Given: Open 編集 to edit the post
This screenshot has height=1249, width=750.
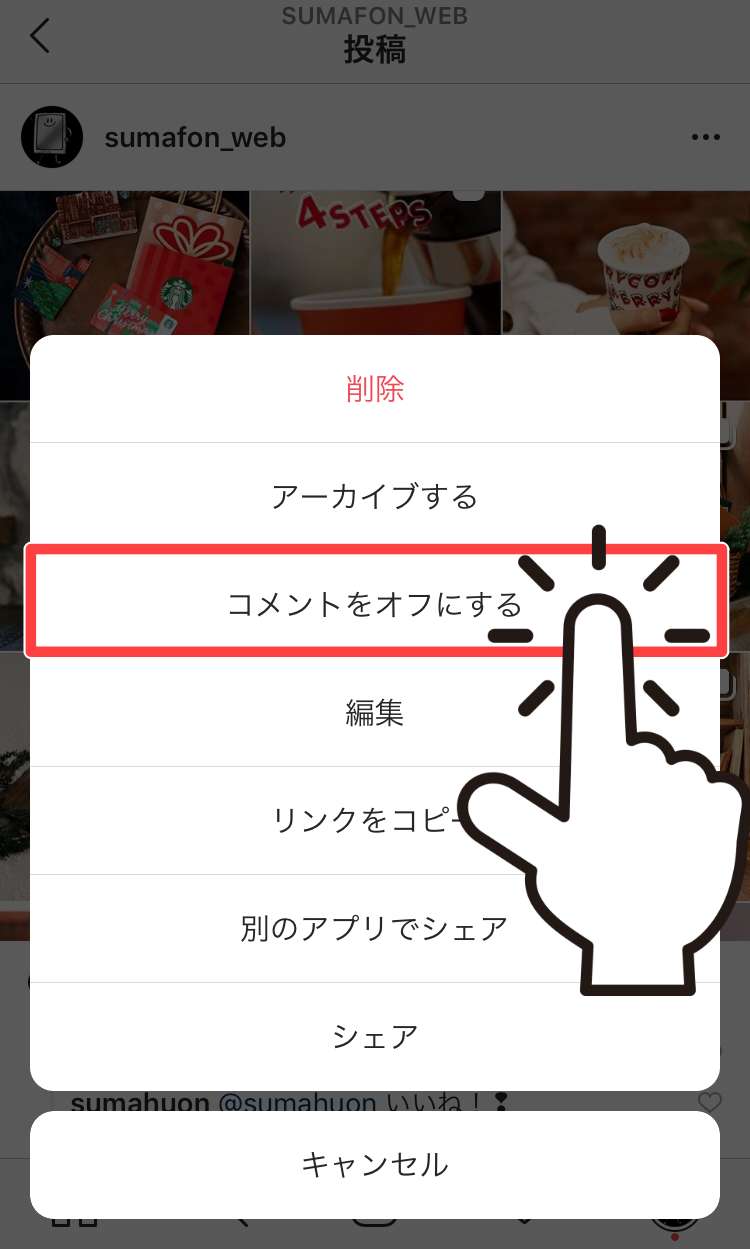Looking at the screenshot, I should [x=375, y=713].
